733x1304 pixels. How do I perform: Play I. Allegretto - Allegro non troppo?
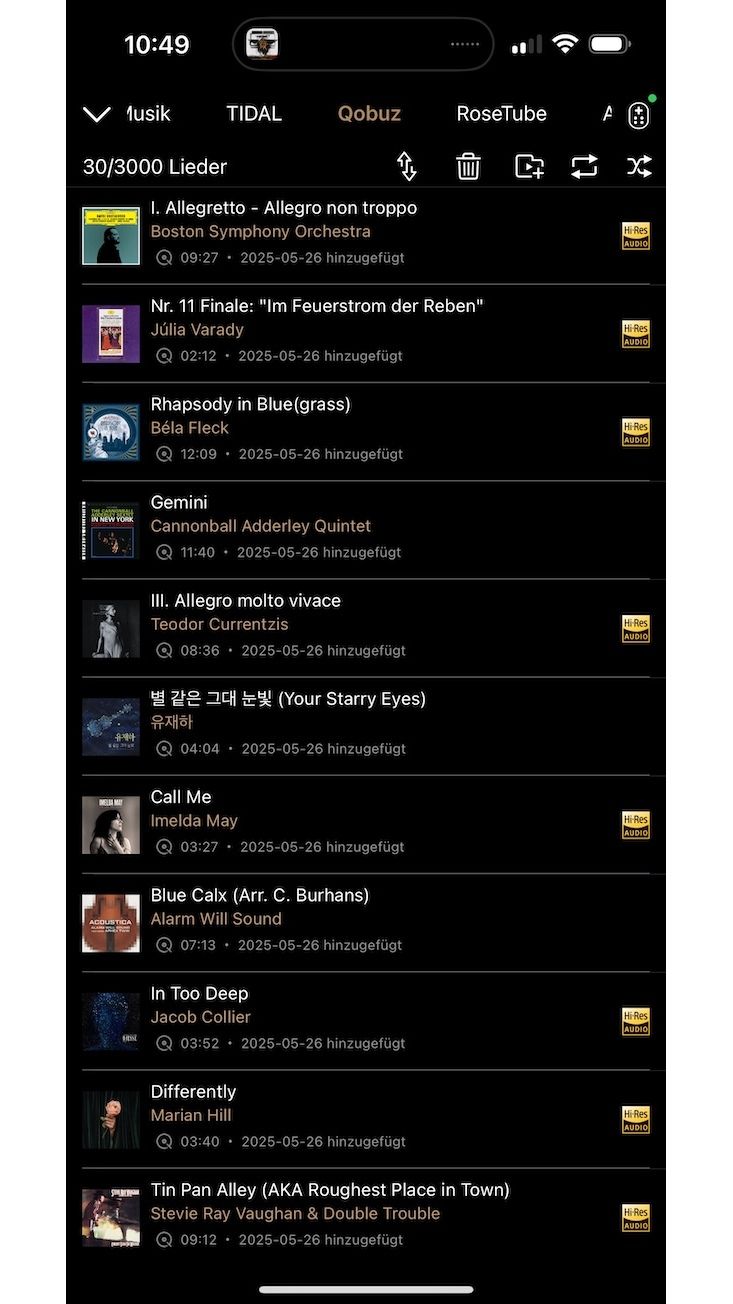pos(283,209)
